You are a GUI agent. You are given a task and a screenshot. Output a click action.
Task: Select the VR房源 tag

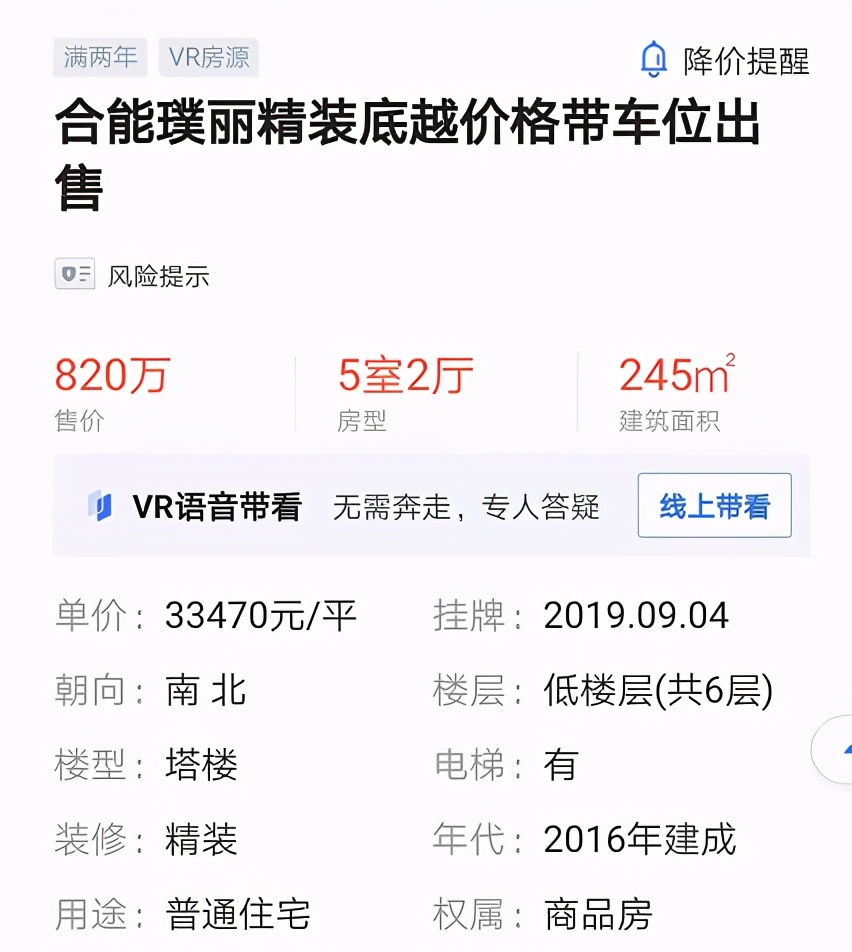pyautogui.click(x=207, y=57)
